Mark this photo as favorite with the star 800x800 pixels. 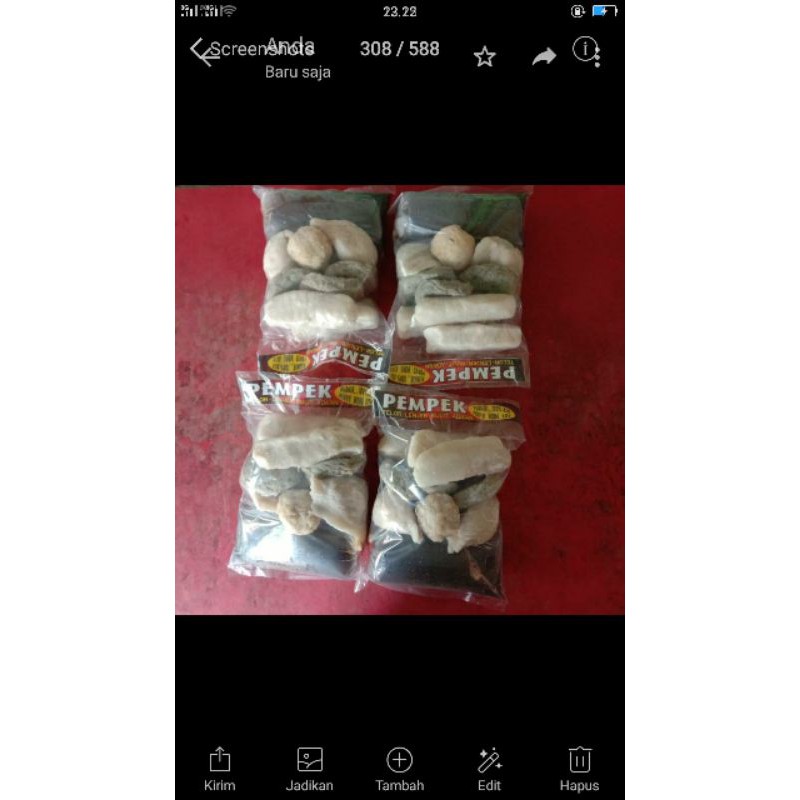(485, 57)
